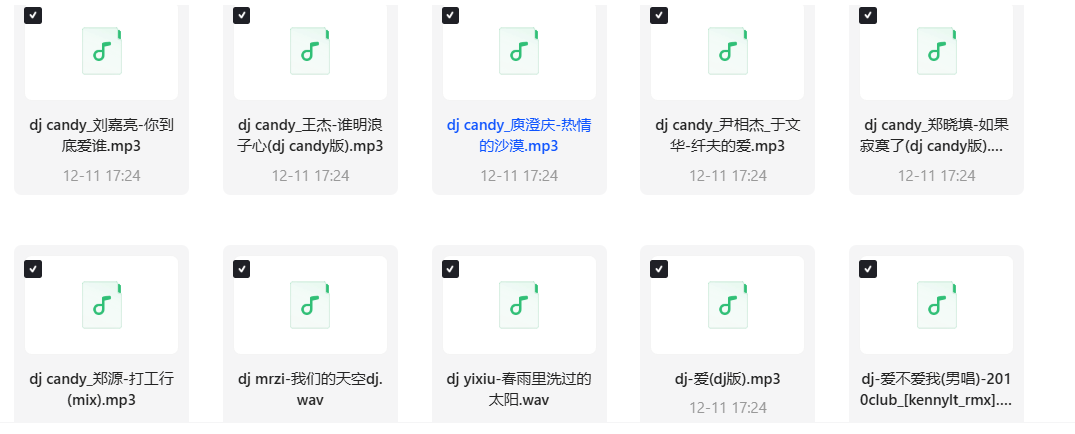Screen dimensions: 1075x434
Task: Uncheck dj mrzi-我们的天空dj.wav checkbox
Action: coord(241,269)
